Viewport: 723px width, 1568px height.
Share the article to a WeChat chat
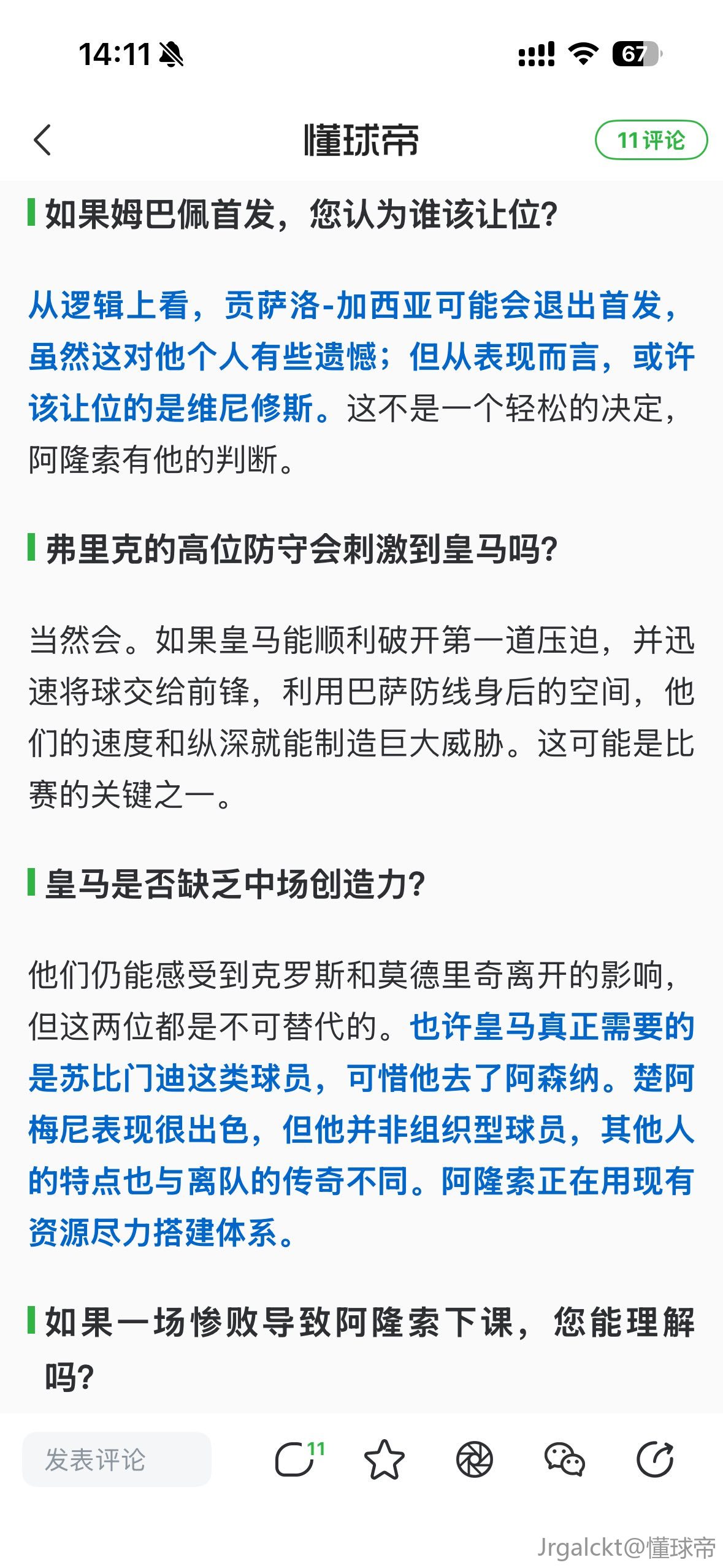[564, 1459]
